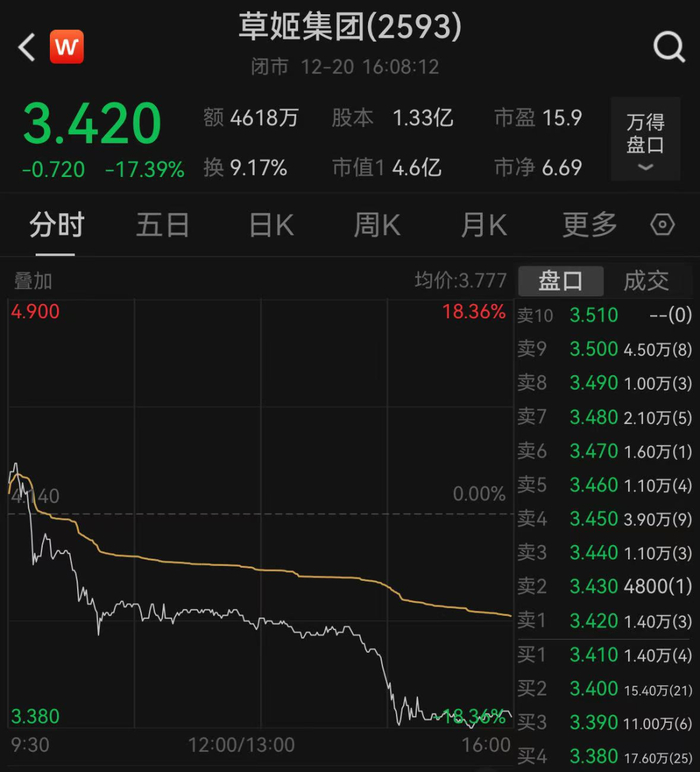Tap 叠加 to overlay a comparison
This screenshot has height=772, width=700.
33,281
